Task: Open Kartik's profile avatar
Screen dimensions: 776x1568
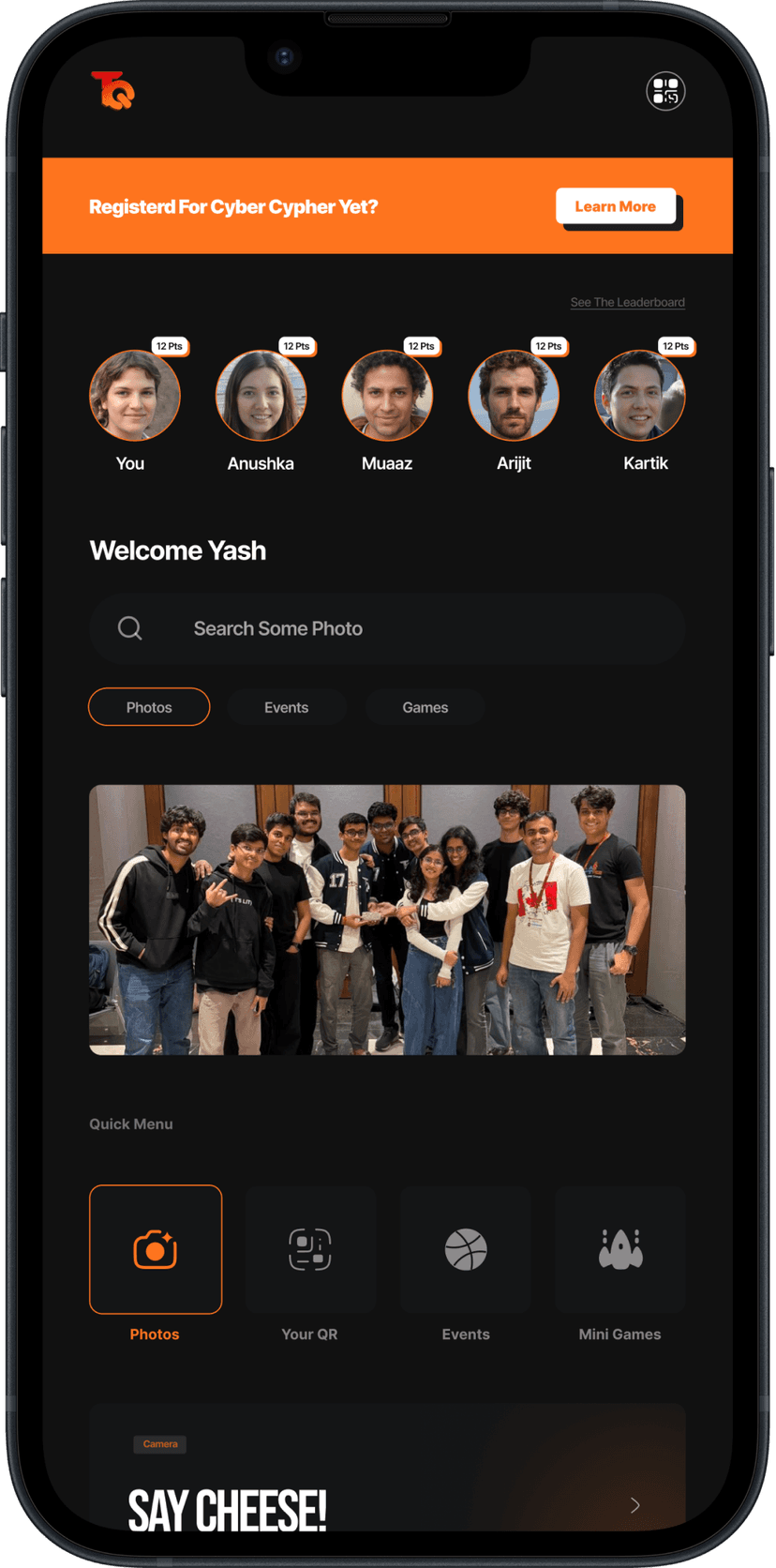Action: [640, 396]
